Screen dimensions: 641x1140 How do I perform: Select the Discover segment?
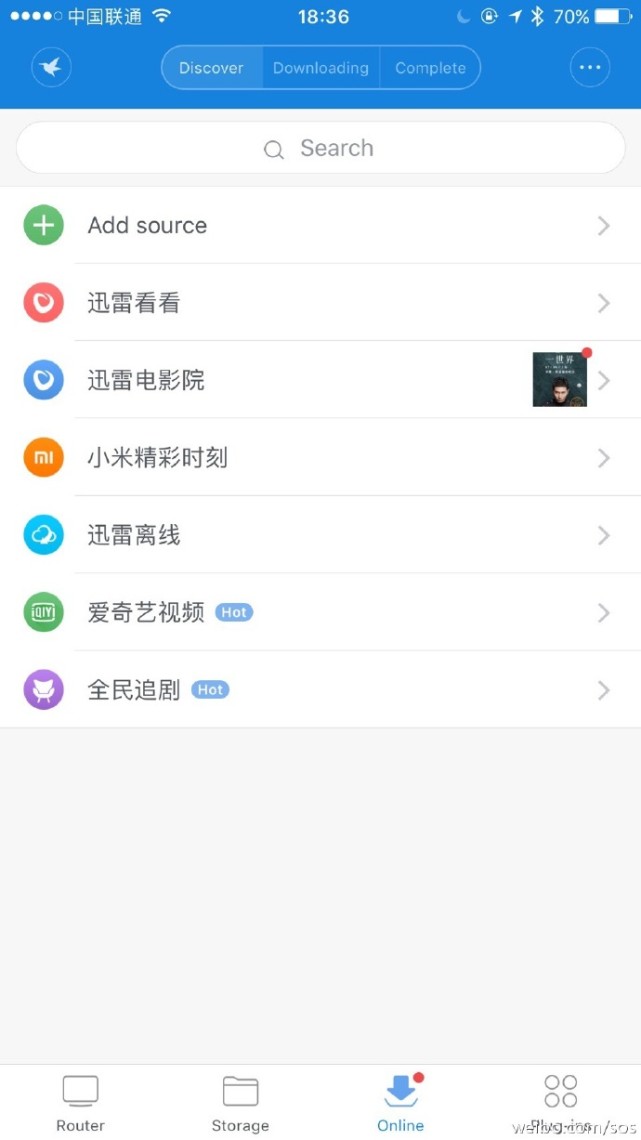pos(211,68)
